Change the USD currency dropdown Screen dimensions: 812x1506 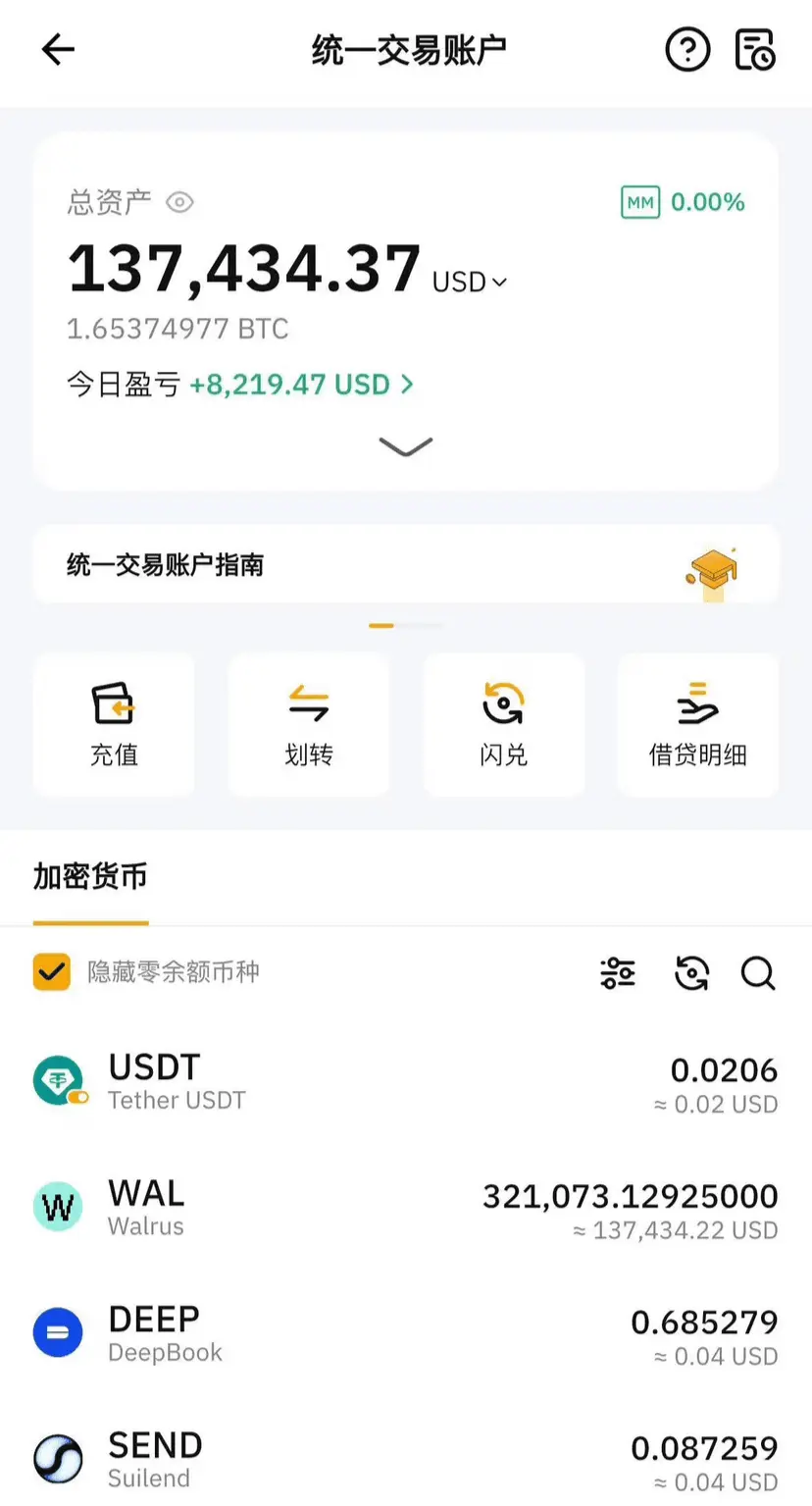pos(469,283)
